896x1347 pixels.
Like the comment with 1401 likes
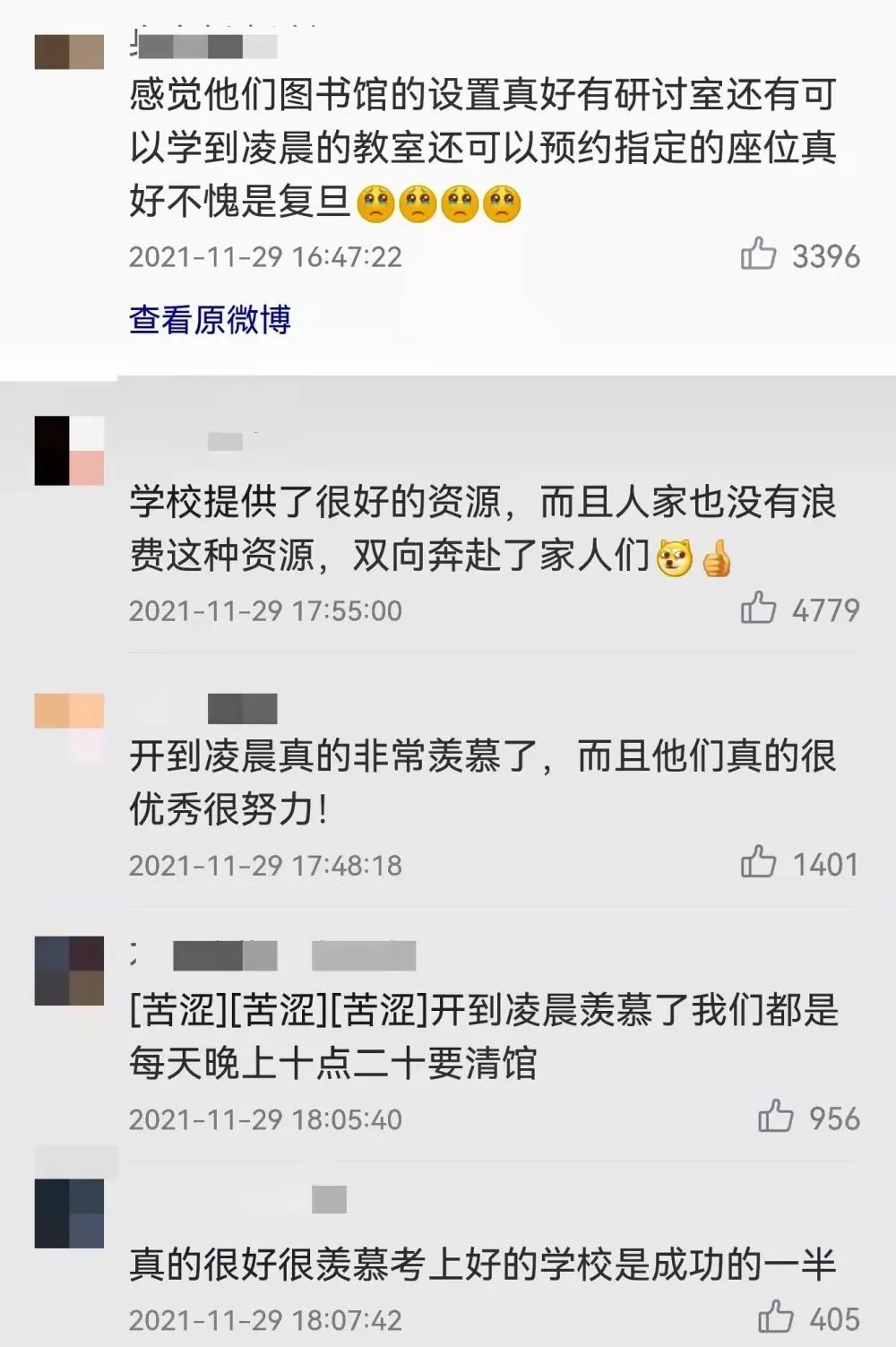point(758,862)
